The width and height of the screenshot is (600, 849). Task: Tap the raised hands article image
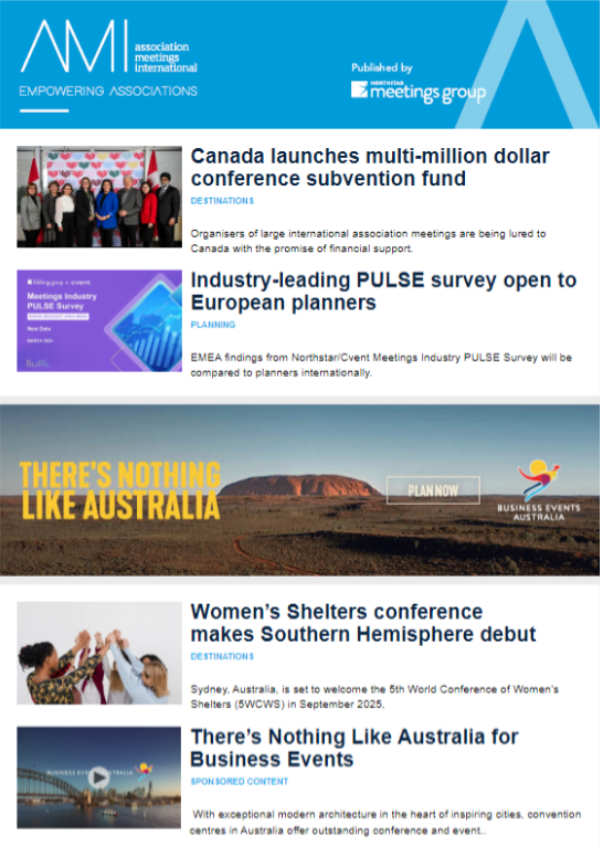pos(99,652)
